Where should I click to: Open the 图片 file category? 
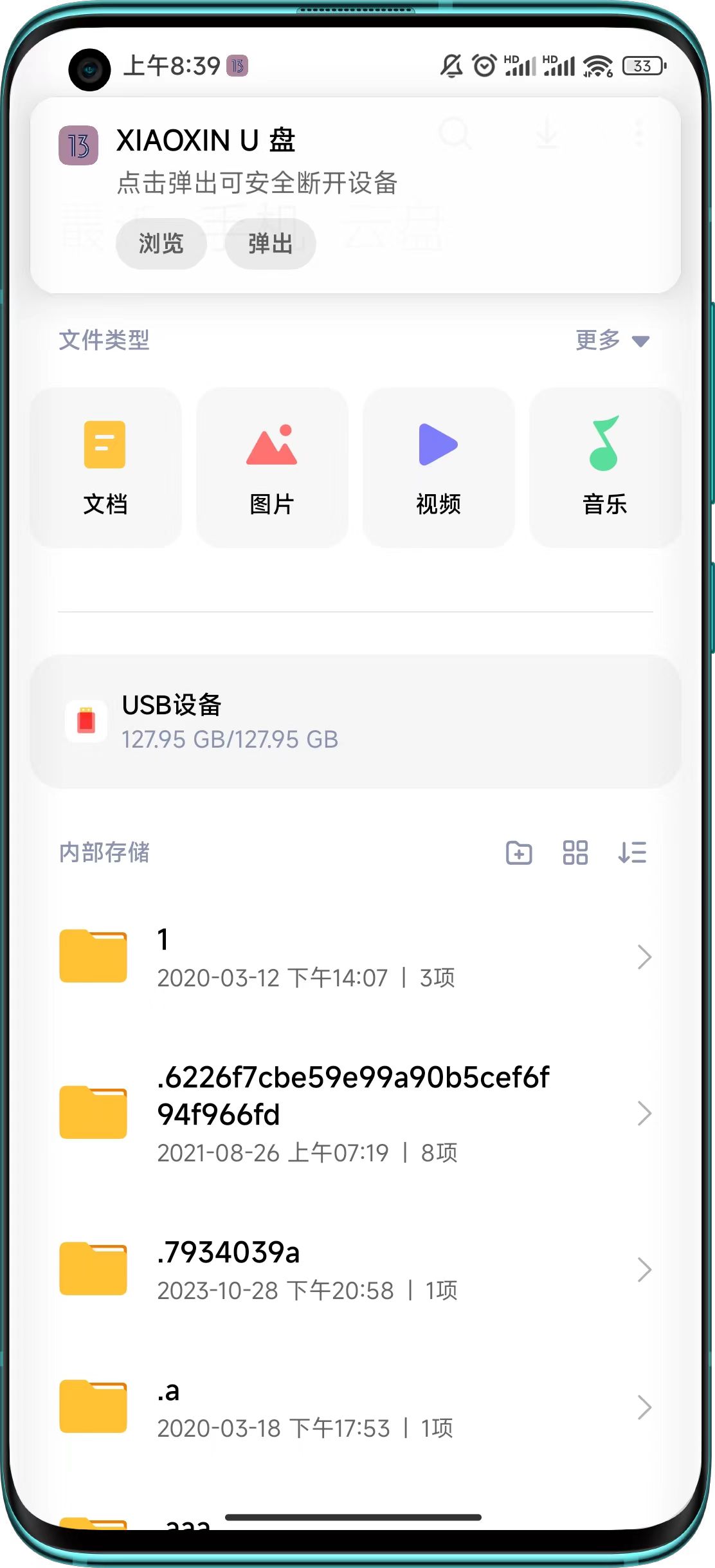pos(272,468)
